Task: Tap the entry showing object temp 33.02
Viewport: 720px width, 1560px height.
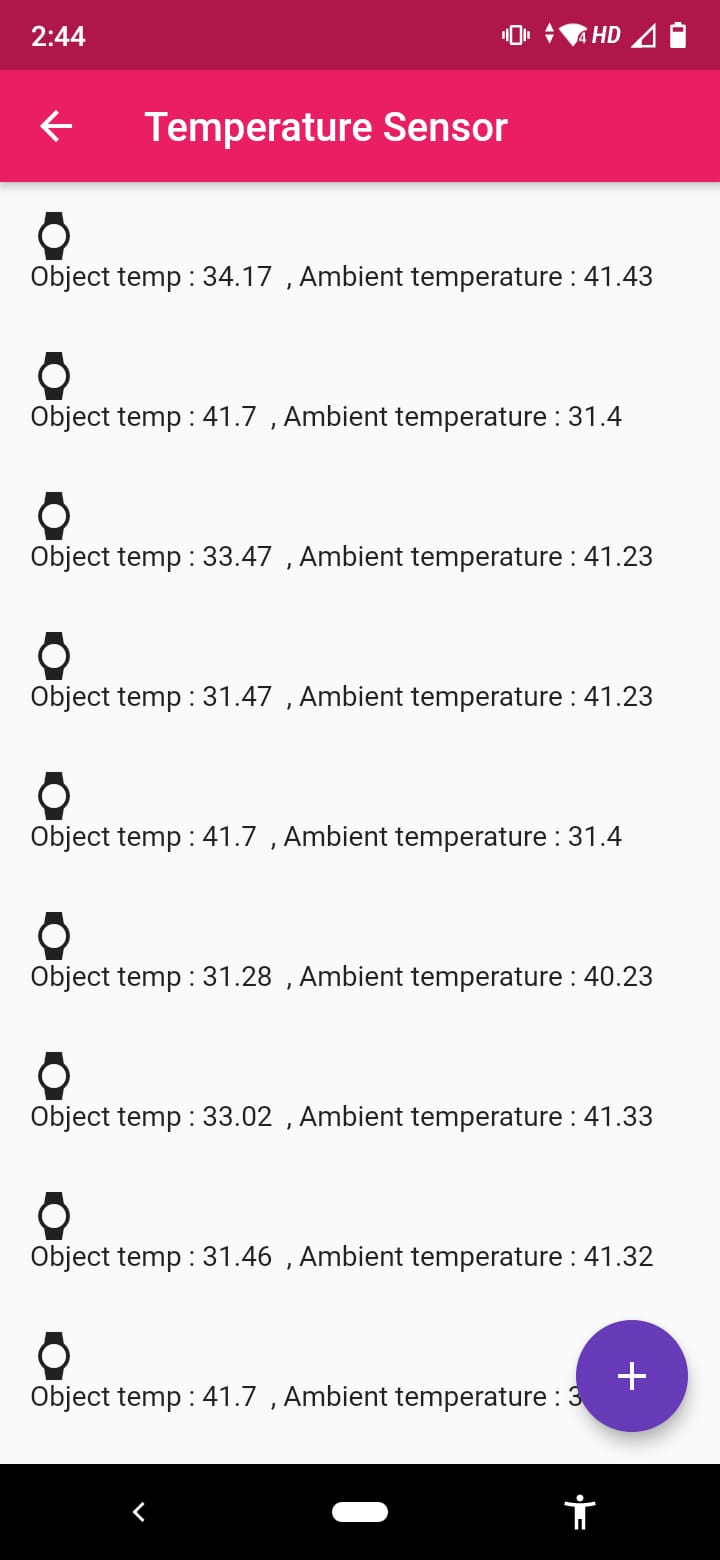Action: (340, 1116)
